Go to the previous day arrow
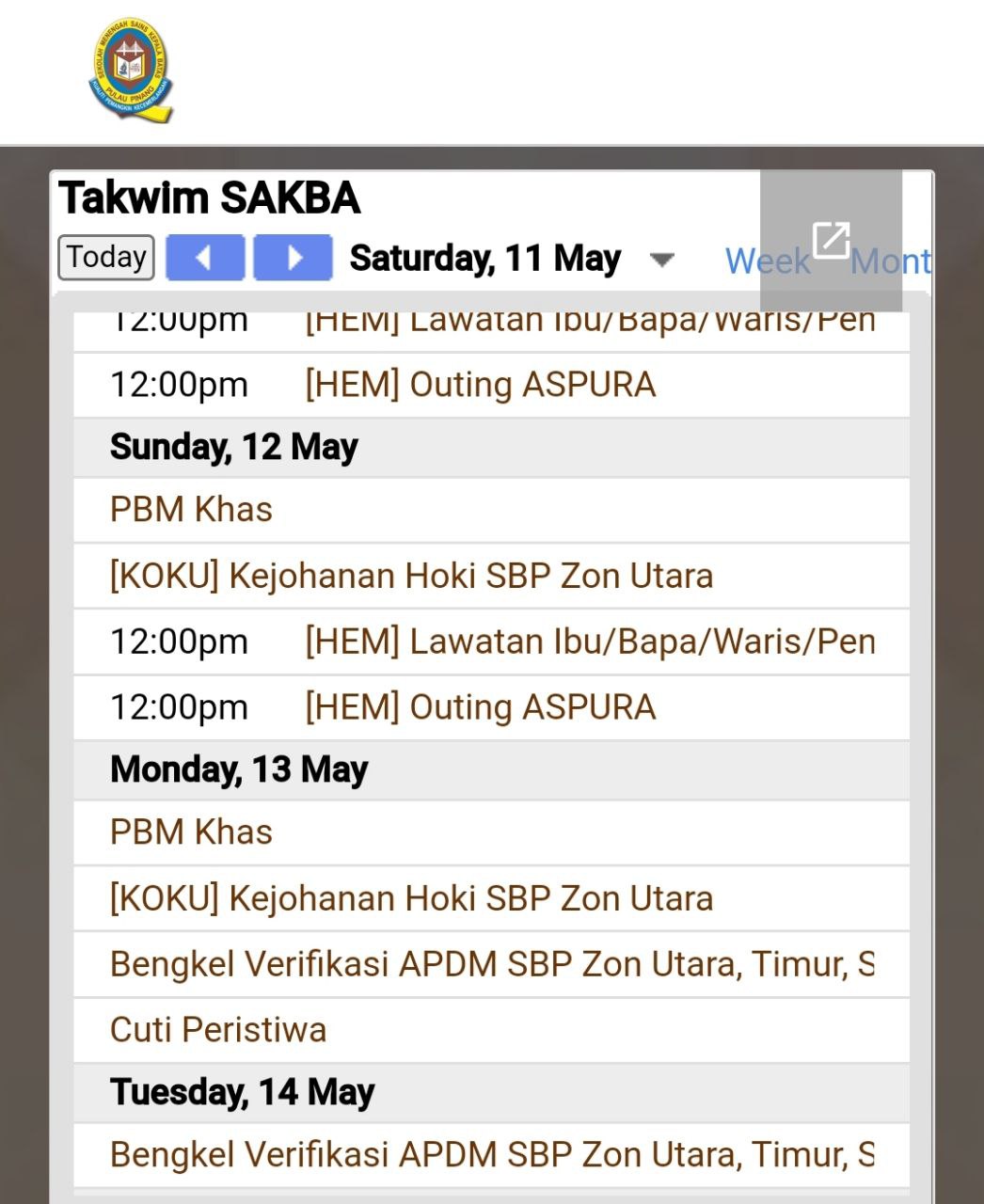 point(205,258)
